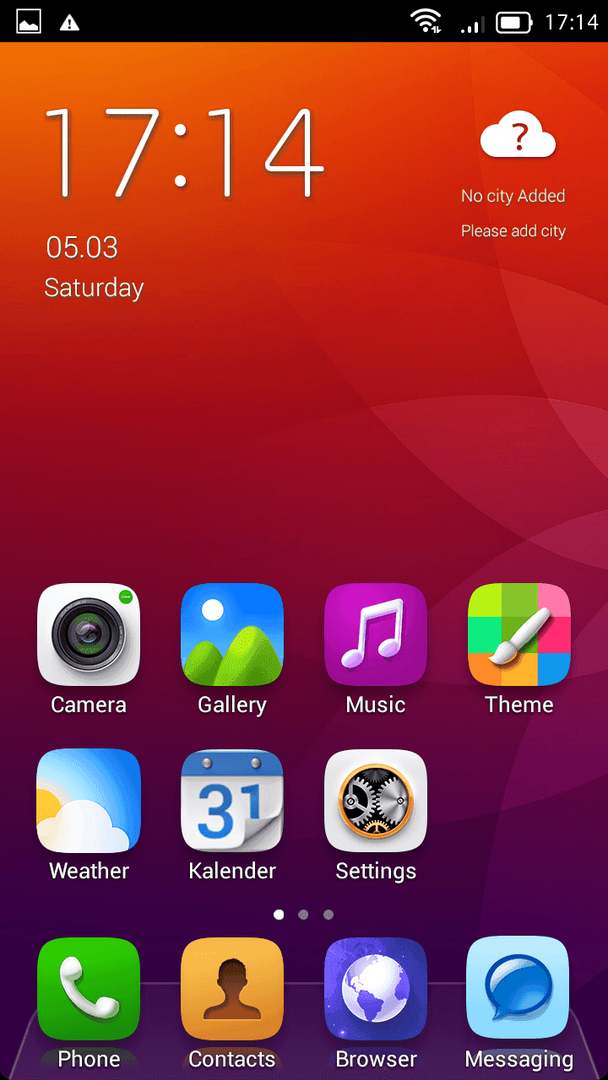
Task: Jump to the second home screen page dot
Action: point(303,914)
